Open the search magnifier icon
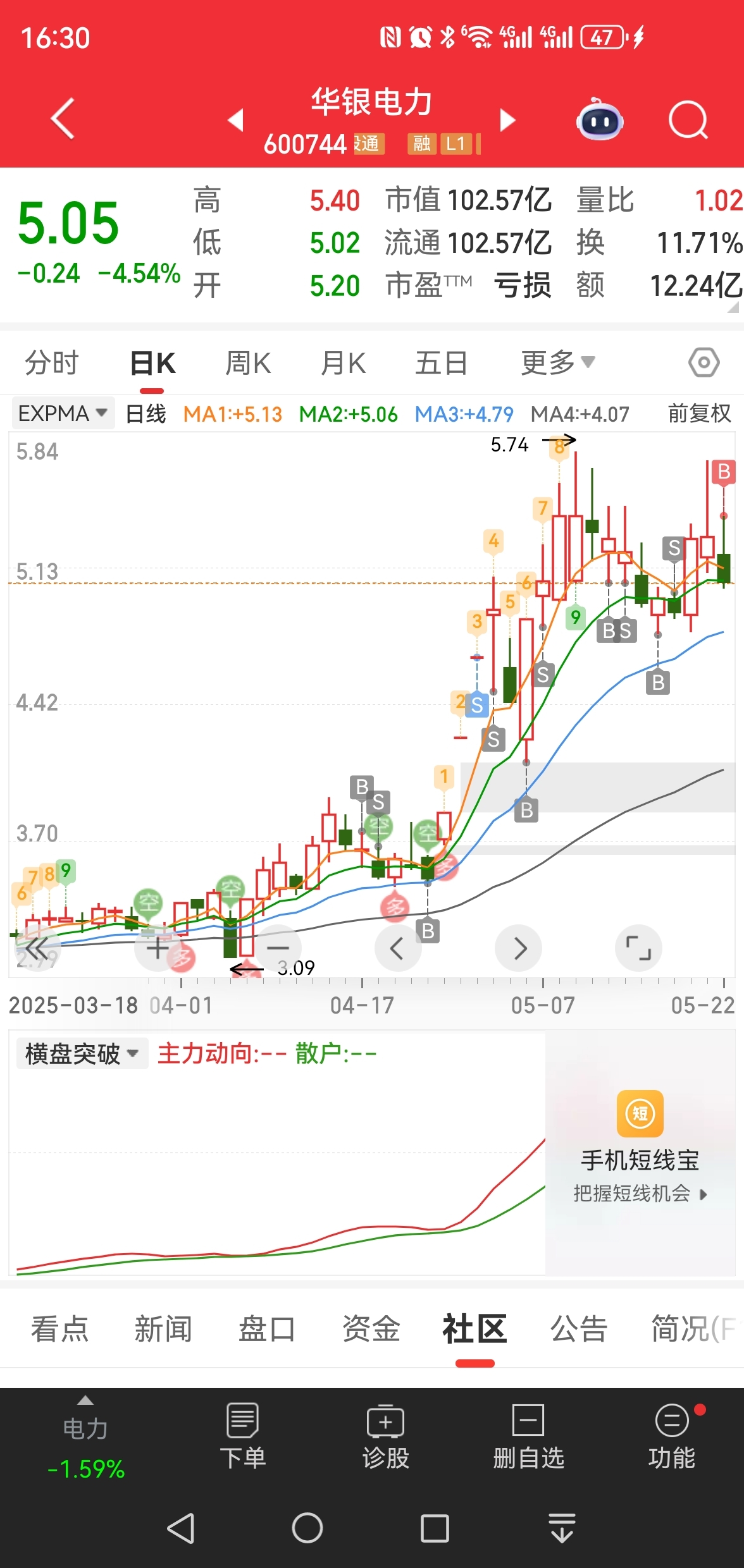Viewport: 744px width, 1568px height. pos(688,119)
